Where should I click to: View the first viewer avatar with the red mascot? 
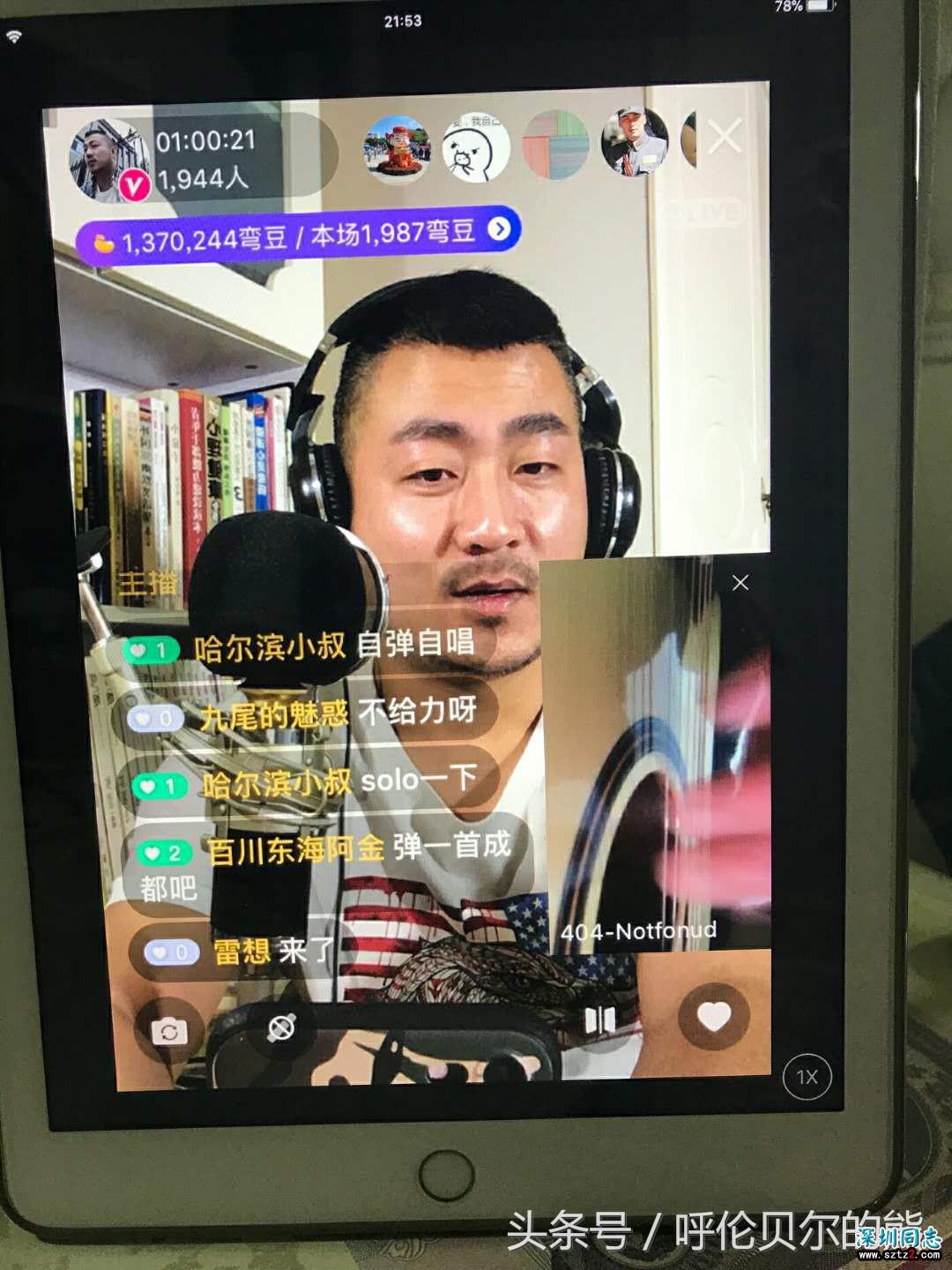click(x=398, y=147)
